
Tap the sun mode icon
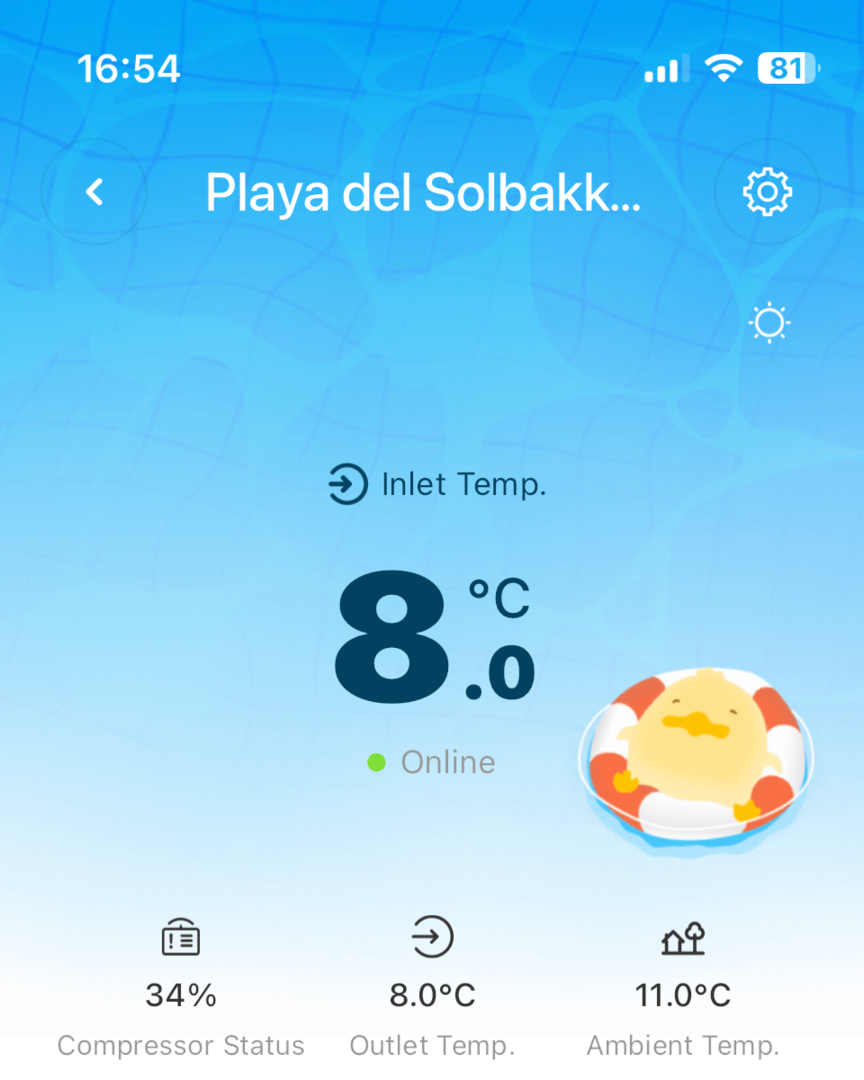pyautogui.click(x=769, y=323)
